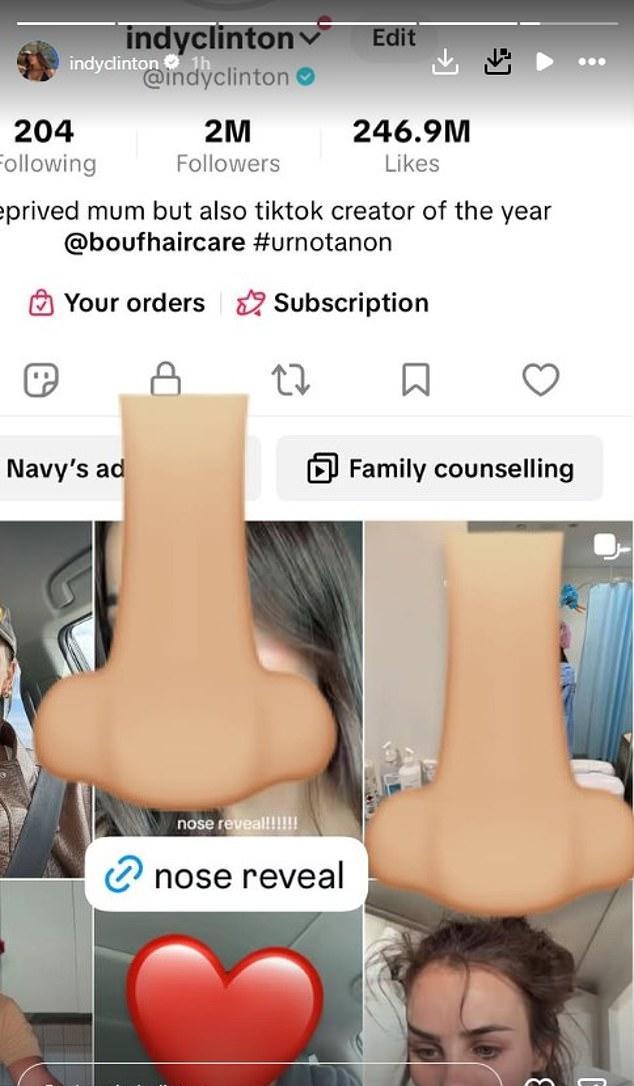Download this story
This screenshot has width=634, height=1086.
click(x=444, y=62)
